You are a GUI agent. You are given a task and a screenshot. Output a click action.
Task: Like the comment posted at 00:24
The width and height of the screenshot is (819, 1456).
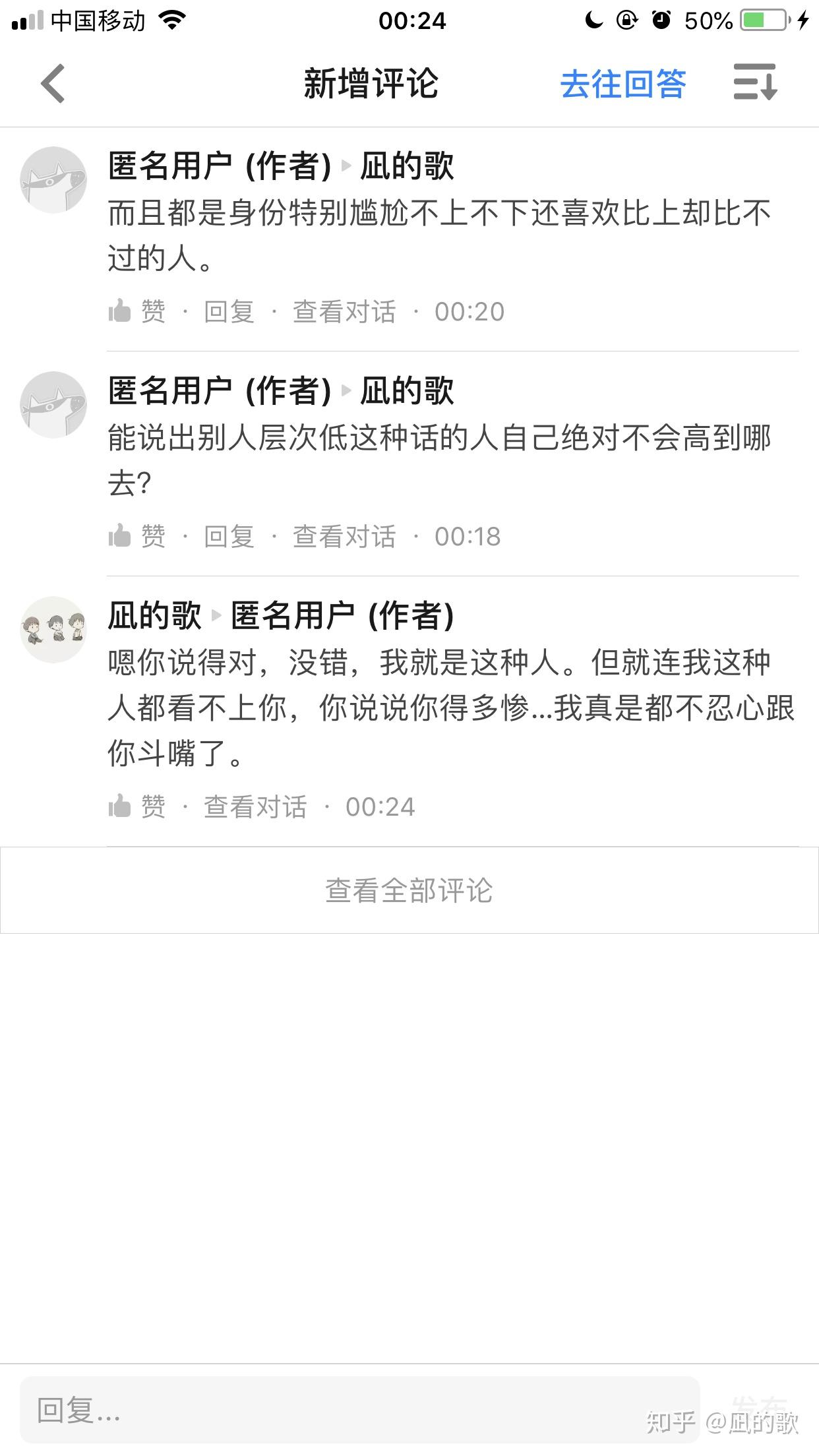point(137,806)
